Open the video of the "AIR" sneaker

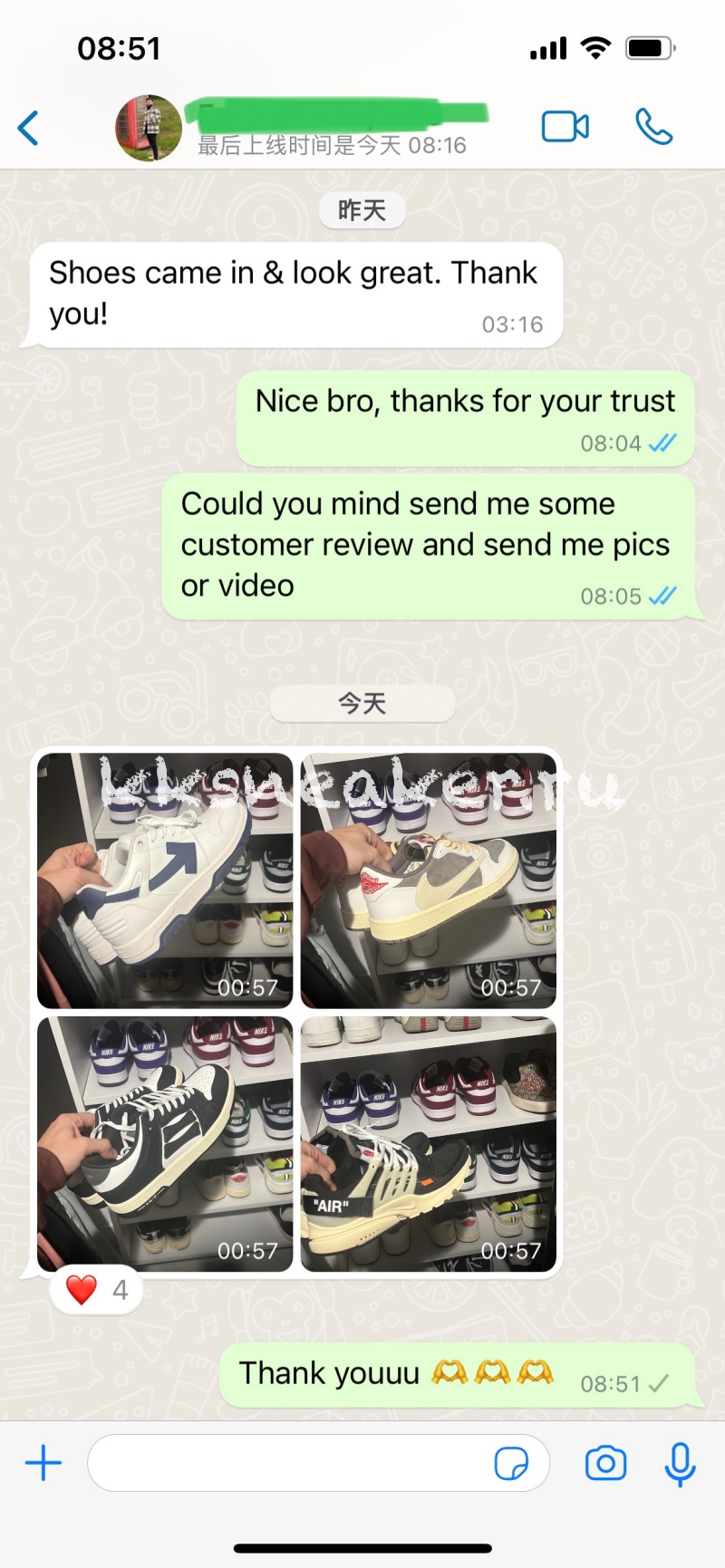[x=429, y=1144]
